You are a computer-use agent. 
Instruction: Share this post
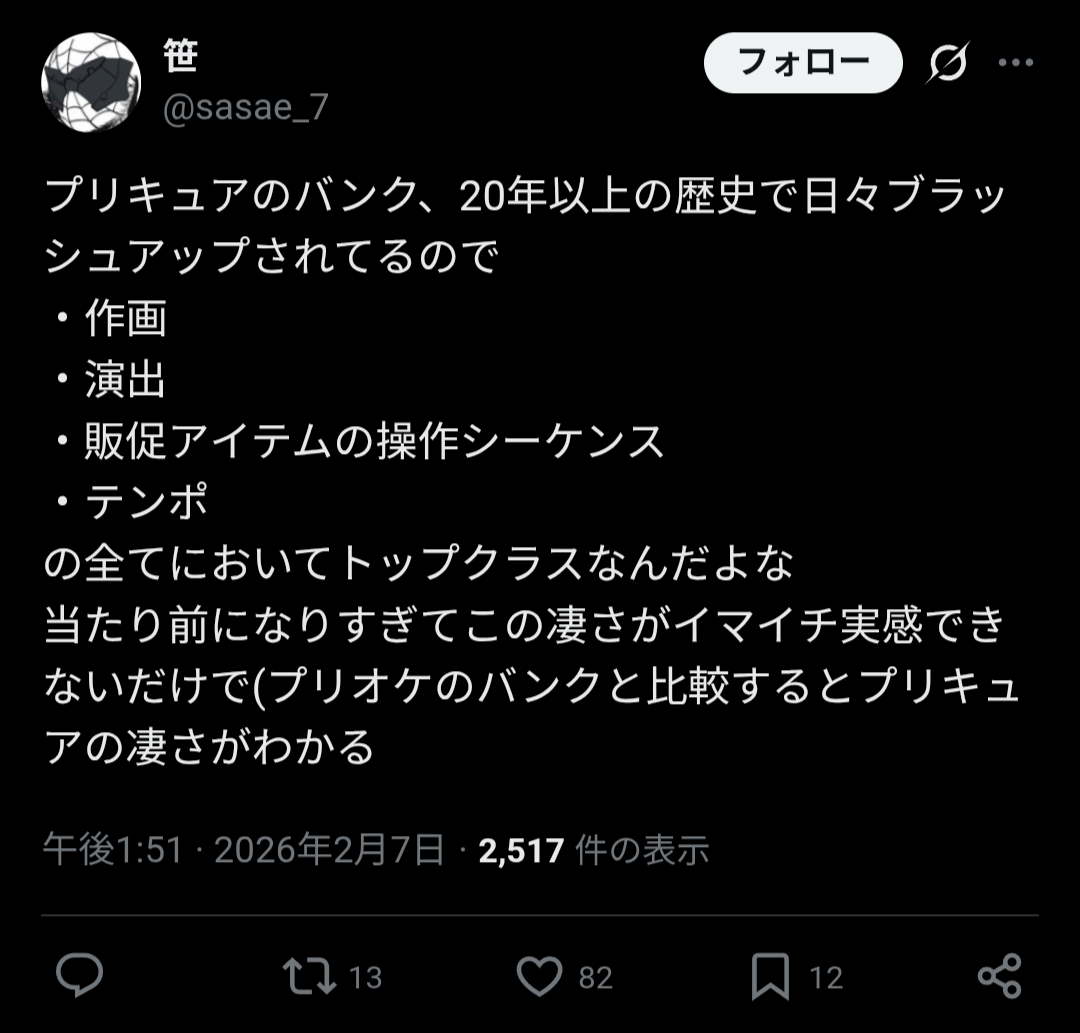998,975
